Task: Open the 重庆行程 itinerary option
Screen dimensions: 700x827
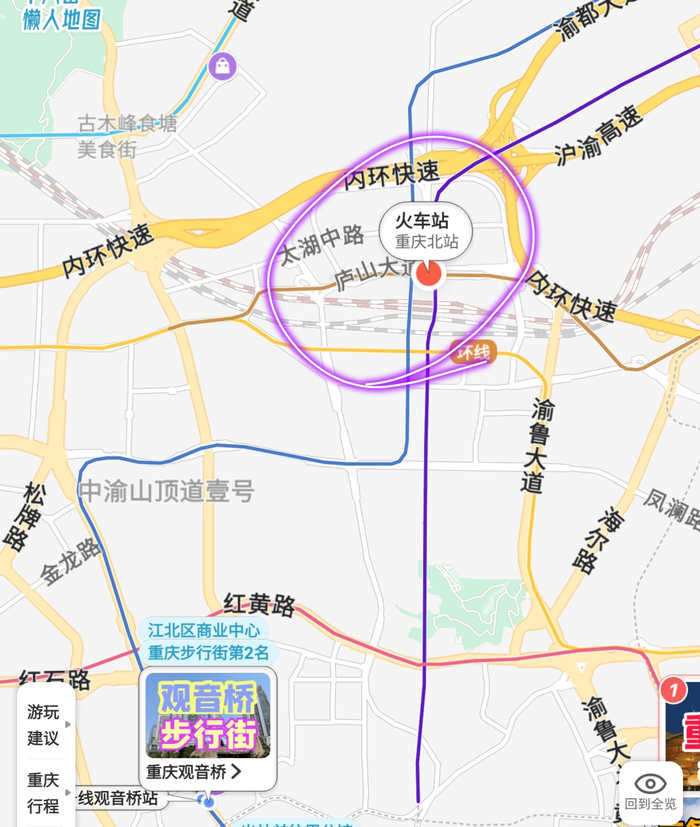Action: click(x=45, y=792)
